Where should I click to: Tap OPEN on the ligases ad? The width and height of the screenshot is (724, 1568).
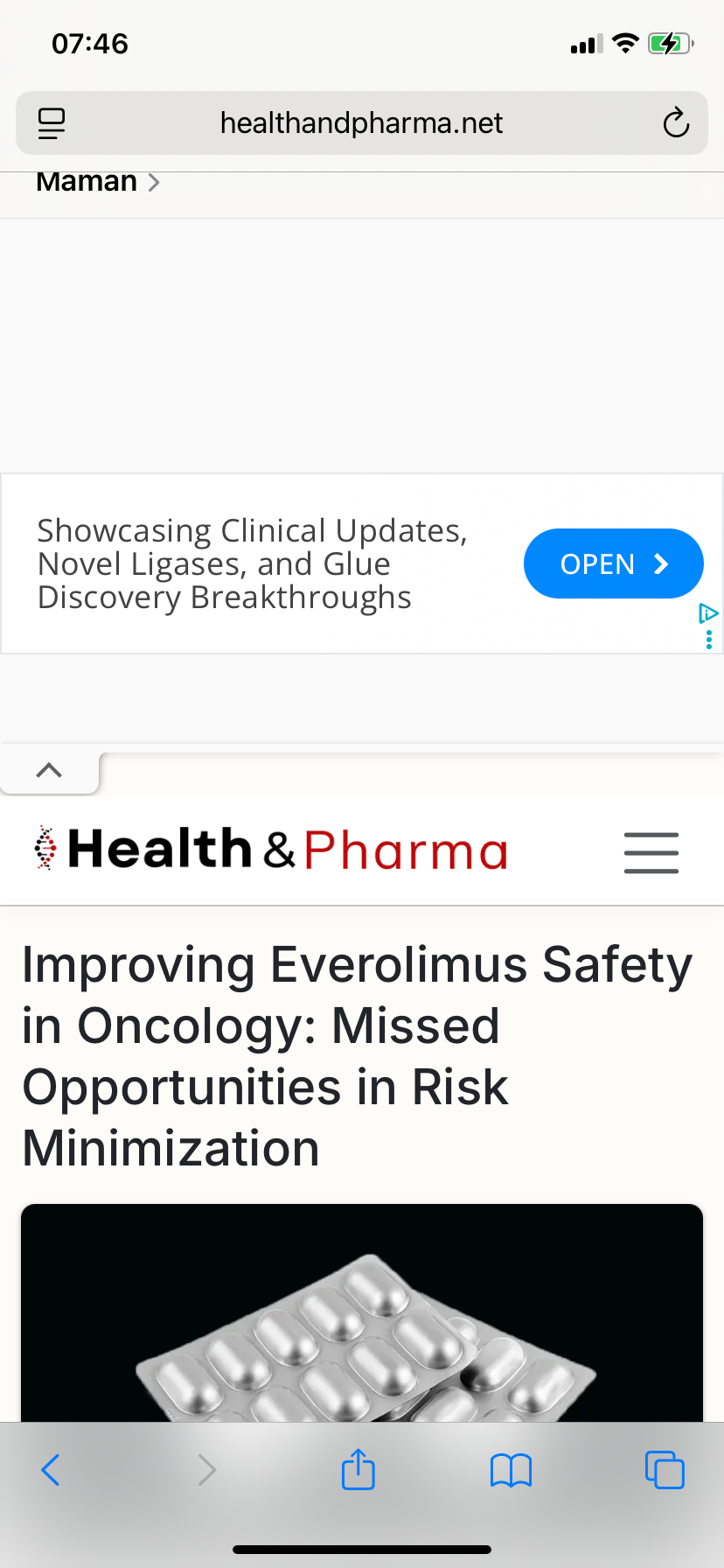pos(613,564)
